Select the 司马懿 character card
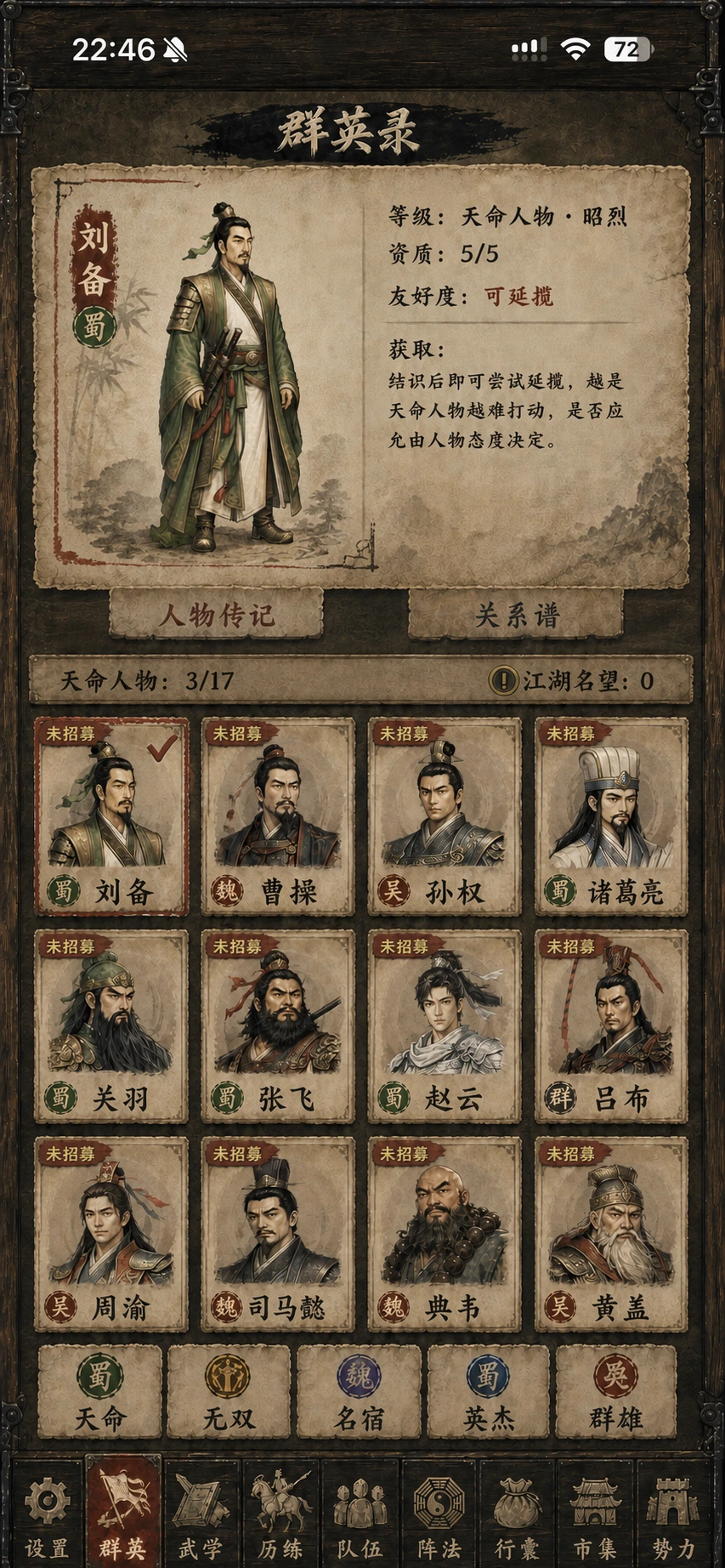The height and width of the screenshot is (1568, 725). 278,1235
